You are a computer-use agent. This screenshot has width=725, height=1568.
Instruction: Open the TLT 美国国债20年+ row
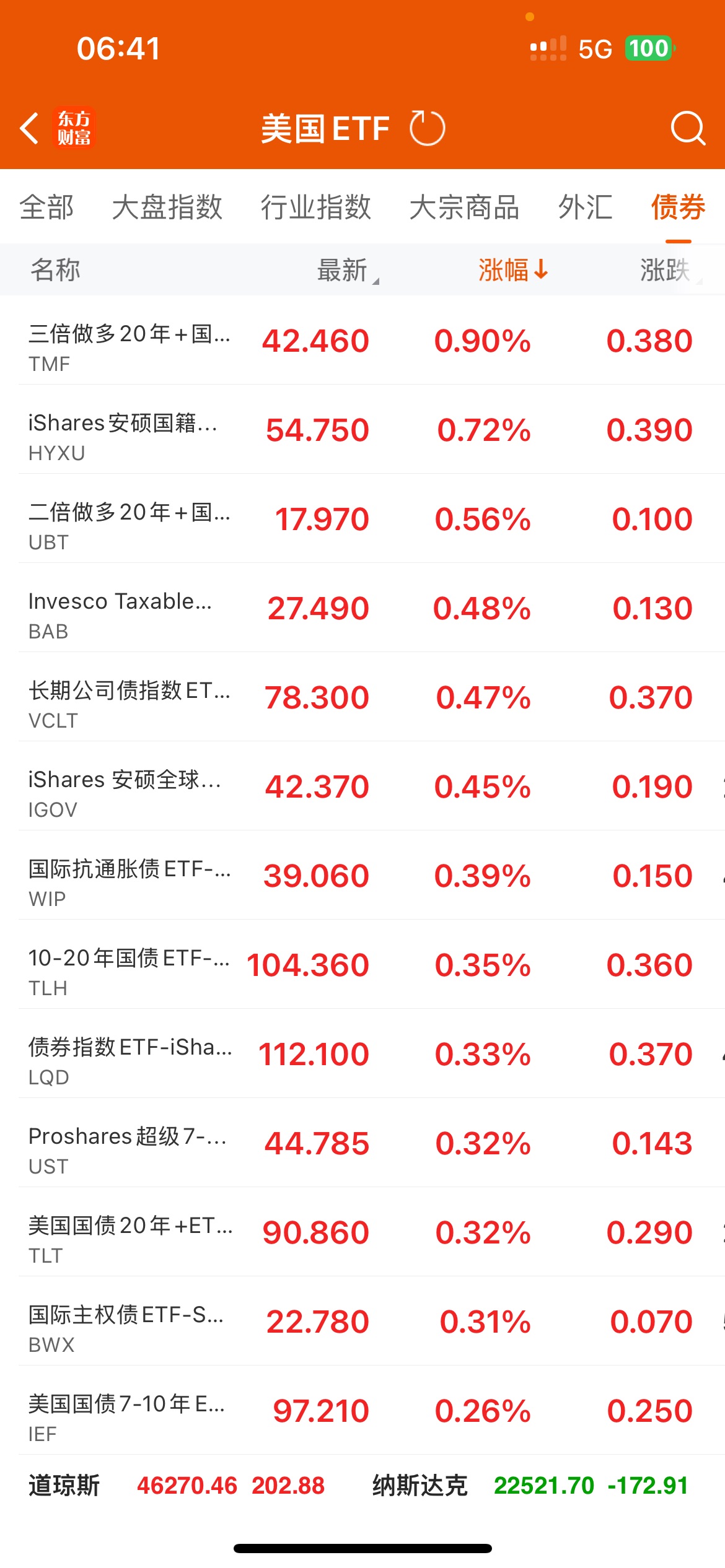[x=362, y=1232]
